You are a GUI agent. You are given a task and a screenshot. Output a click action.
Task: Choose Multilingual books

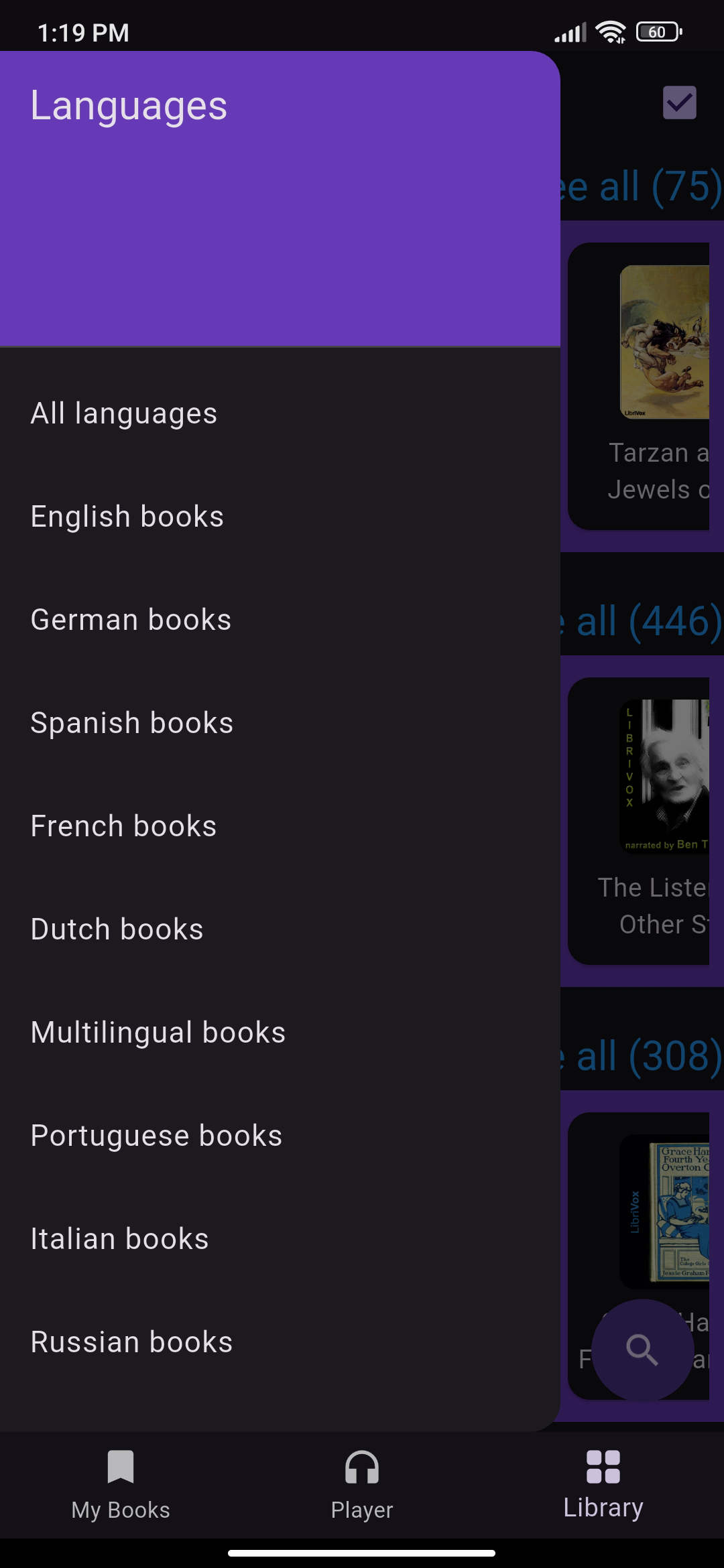(158, 1033)
